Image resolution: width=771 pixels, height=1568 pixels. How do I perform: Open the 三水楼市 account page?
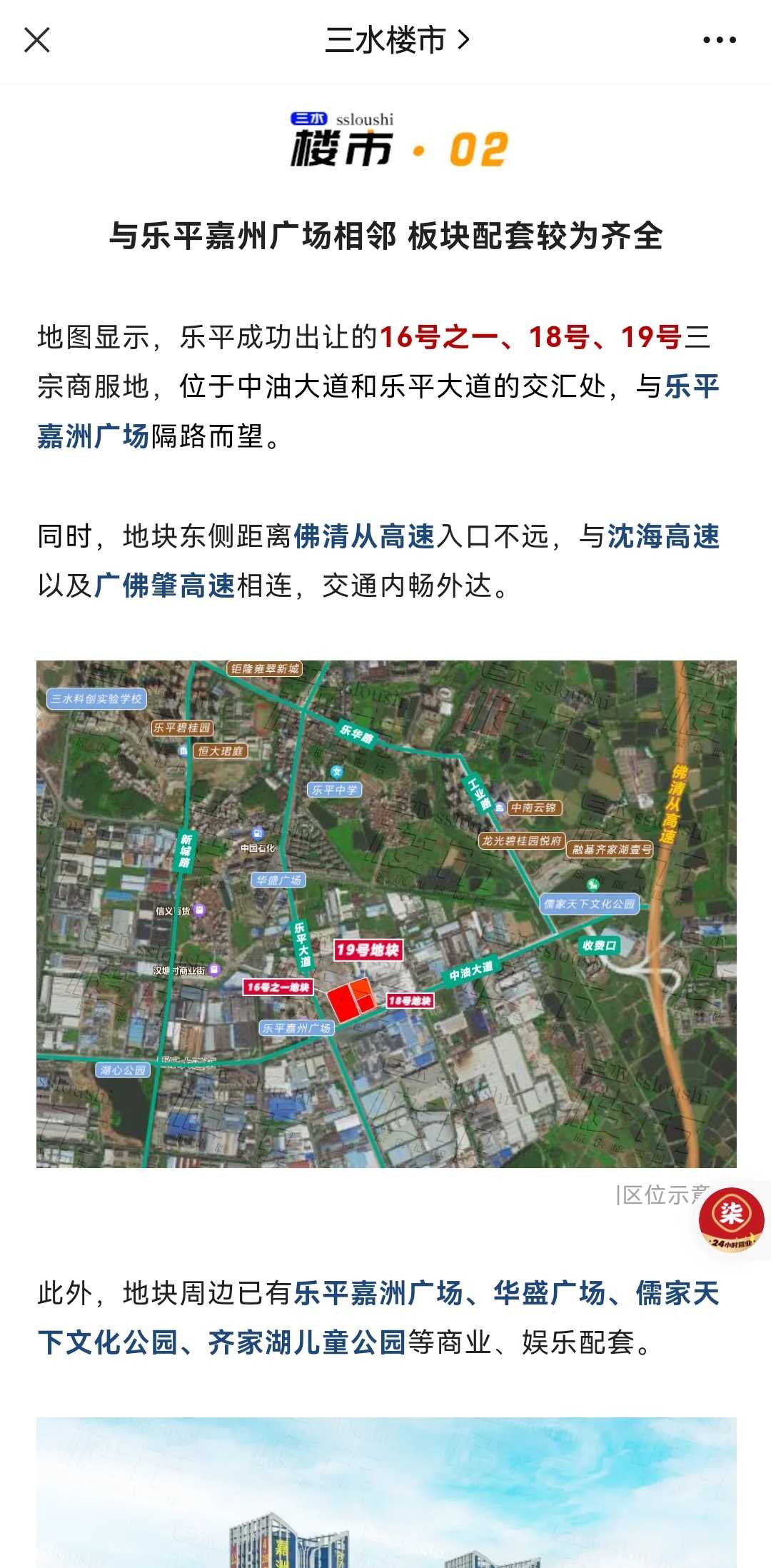(396, 40)
